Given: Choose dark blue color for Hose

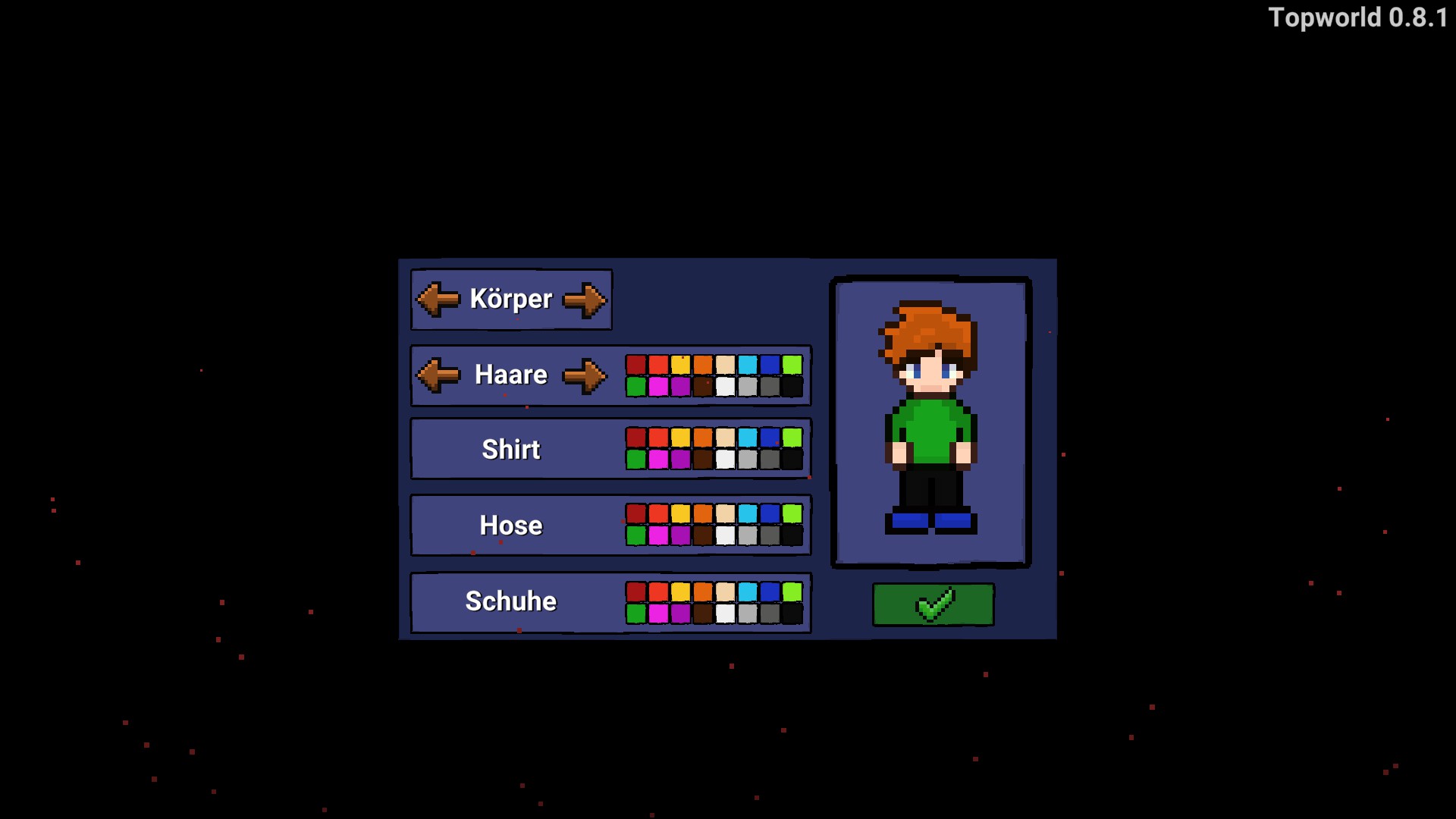Looking at the screenshot, I should tap(770, 513).
